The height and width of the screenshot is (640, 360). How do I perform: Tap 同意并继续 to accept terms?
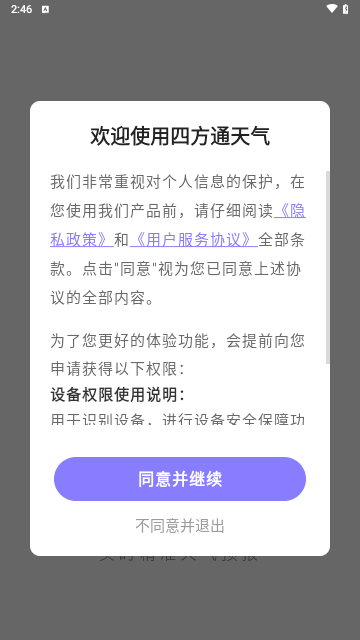(180, 479)
